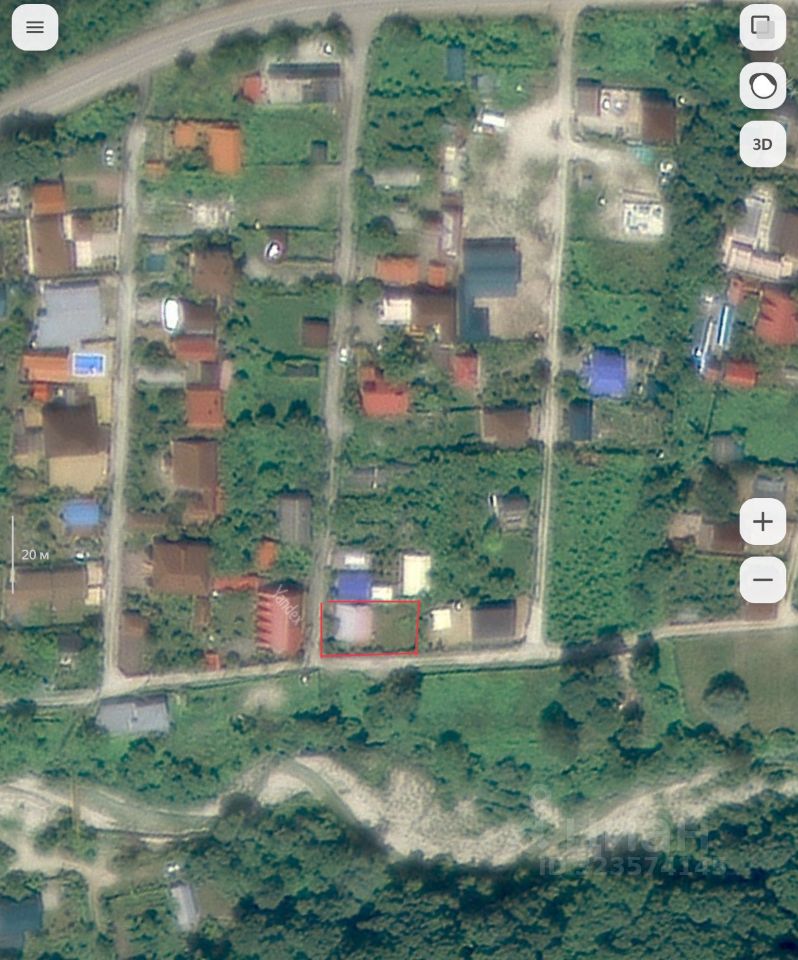
Task: Zoom out with the minus button
Action: 762,579
